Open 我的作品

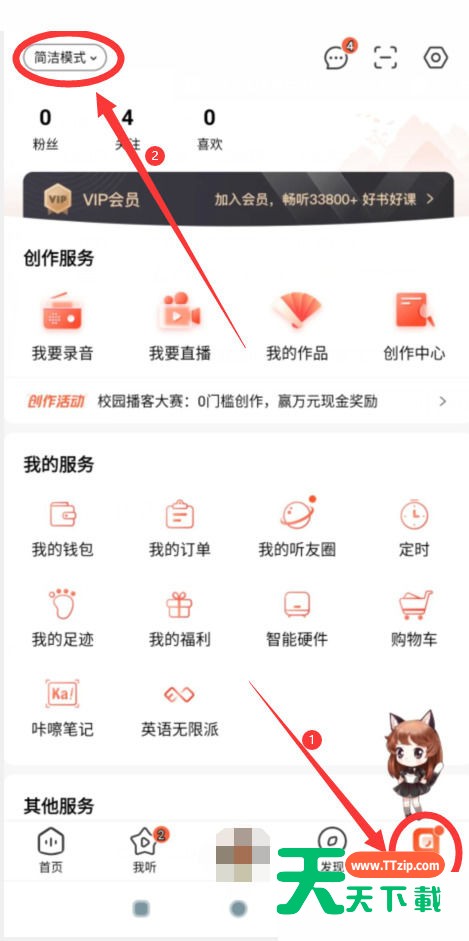tap(297, 327)
